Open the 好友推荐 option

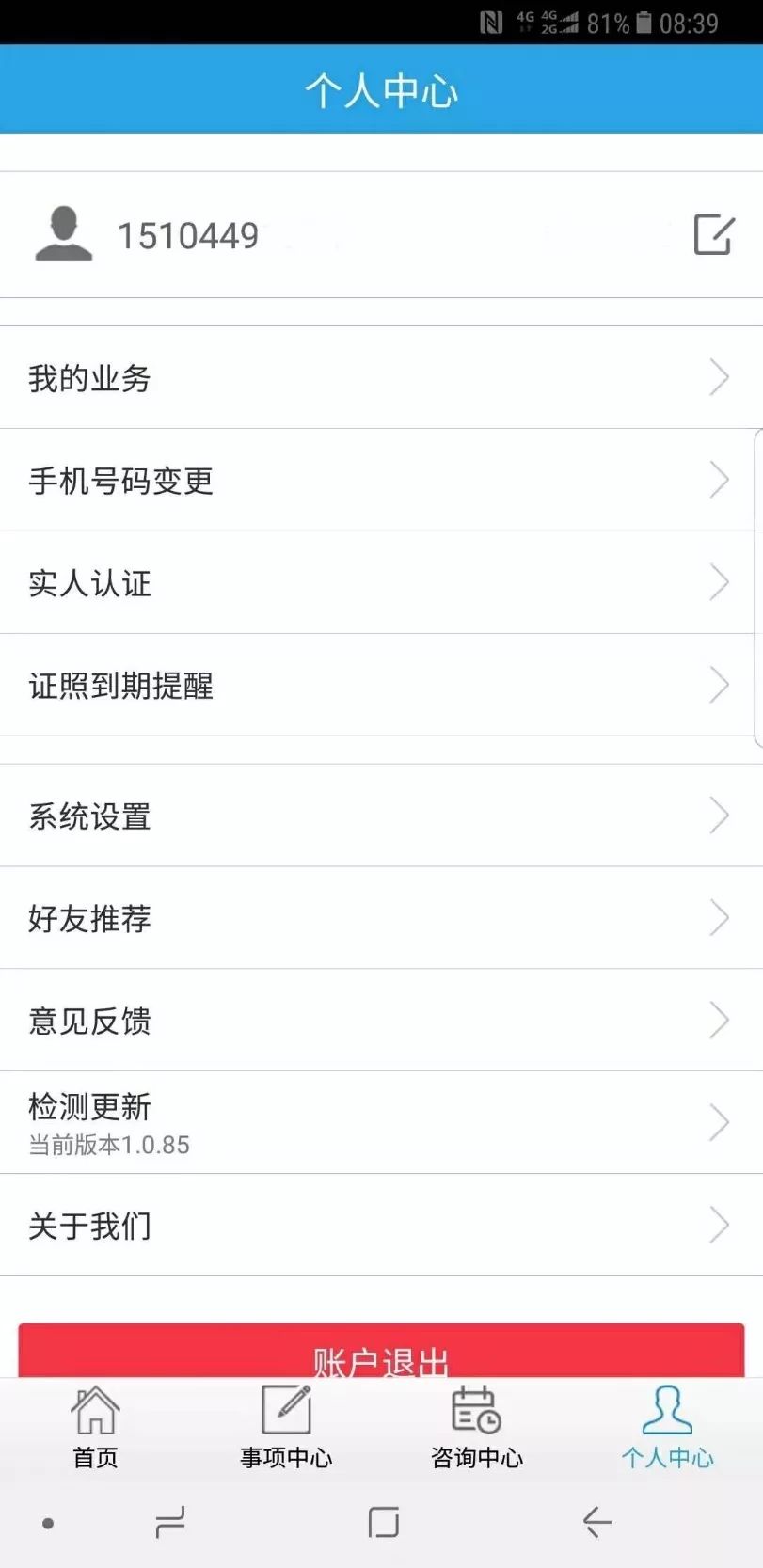click(381, 919)
